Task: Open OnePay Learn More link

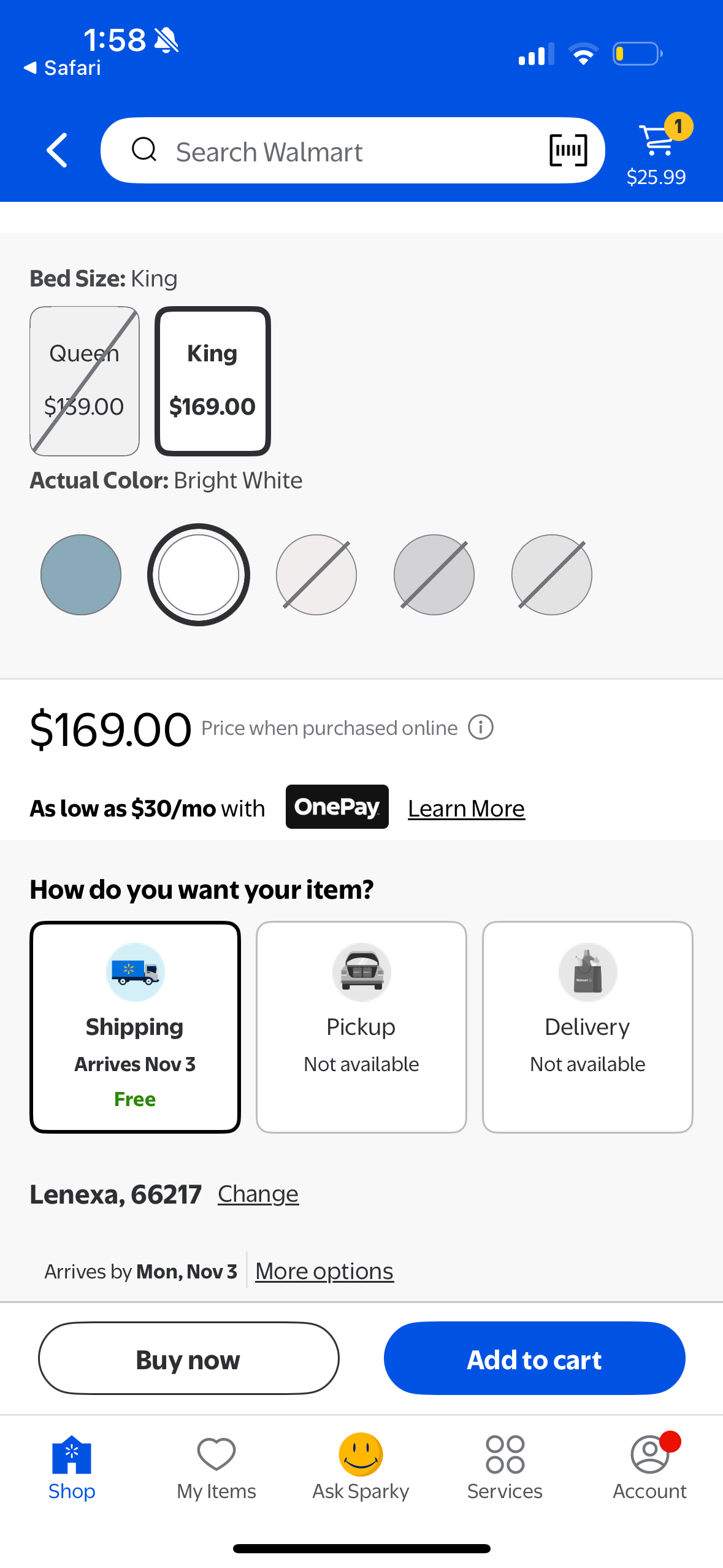Action: click(x=466, y=809)
